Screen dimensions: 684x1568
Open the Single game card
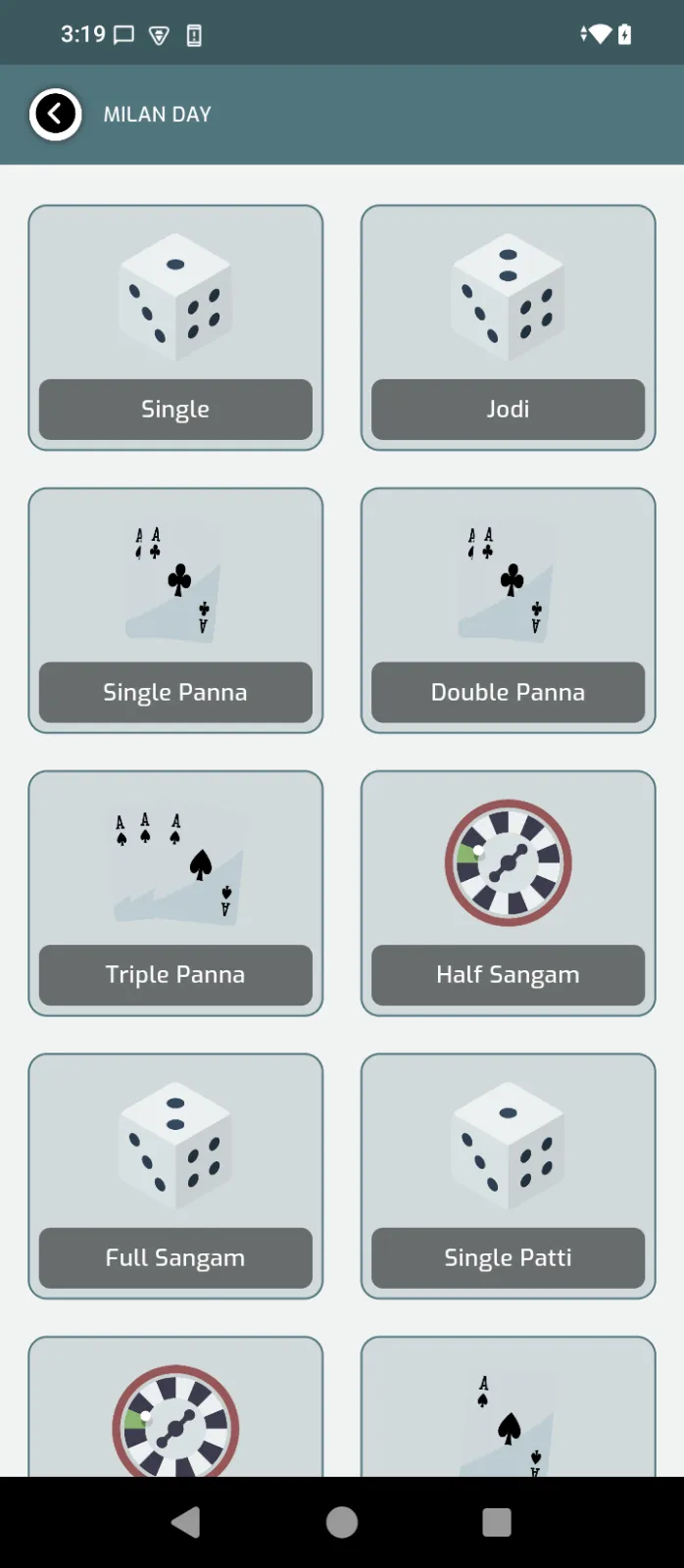click(x=175, y=328)
